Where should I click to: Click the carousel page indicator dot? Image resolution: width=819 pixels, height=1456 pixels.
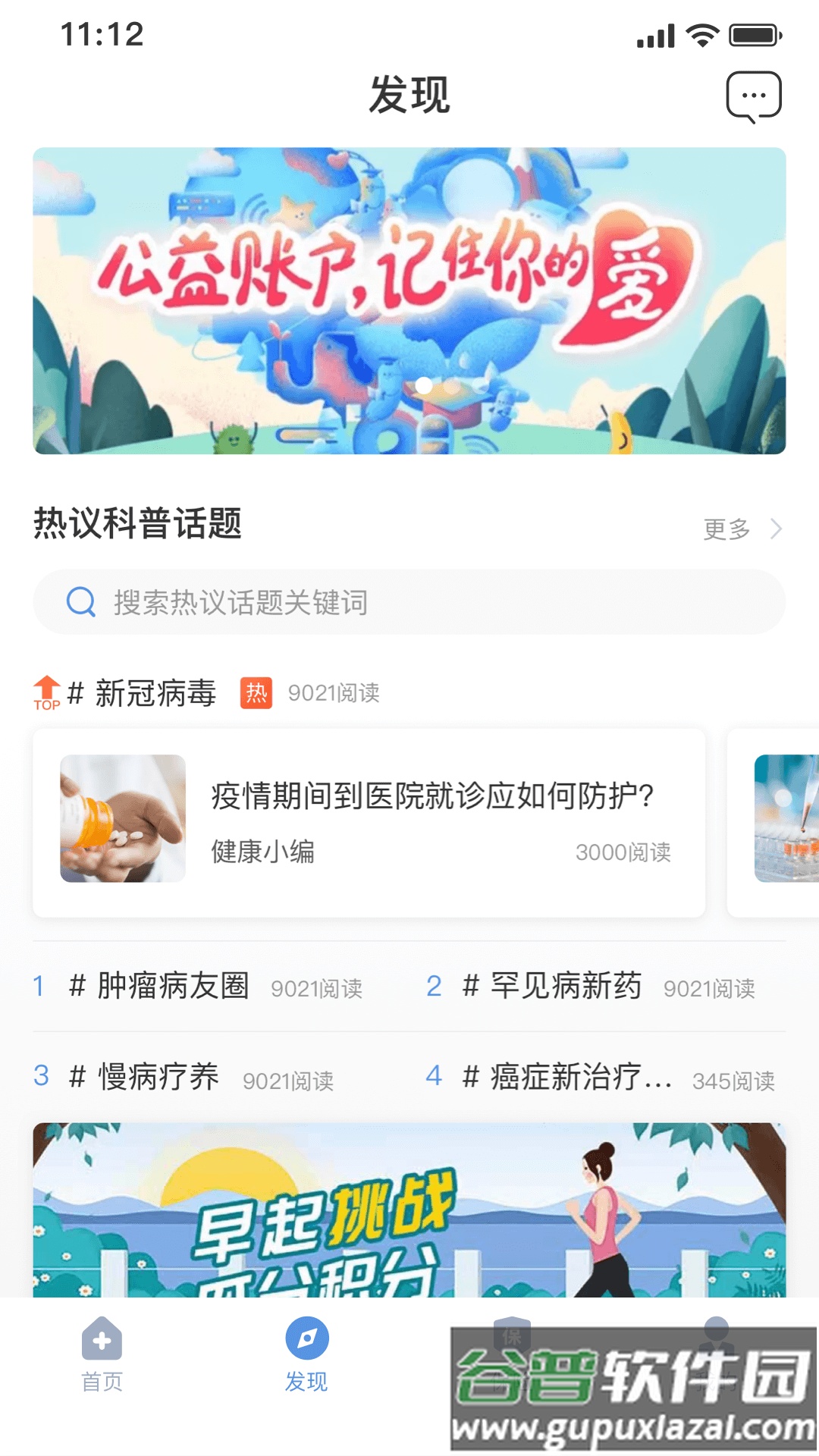423,385
